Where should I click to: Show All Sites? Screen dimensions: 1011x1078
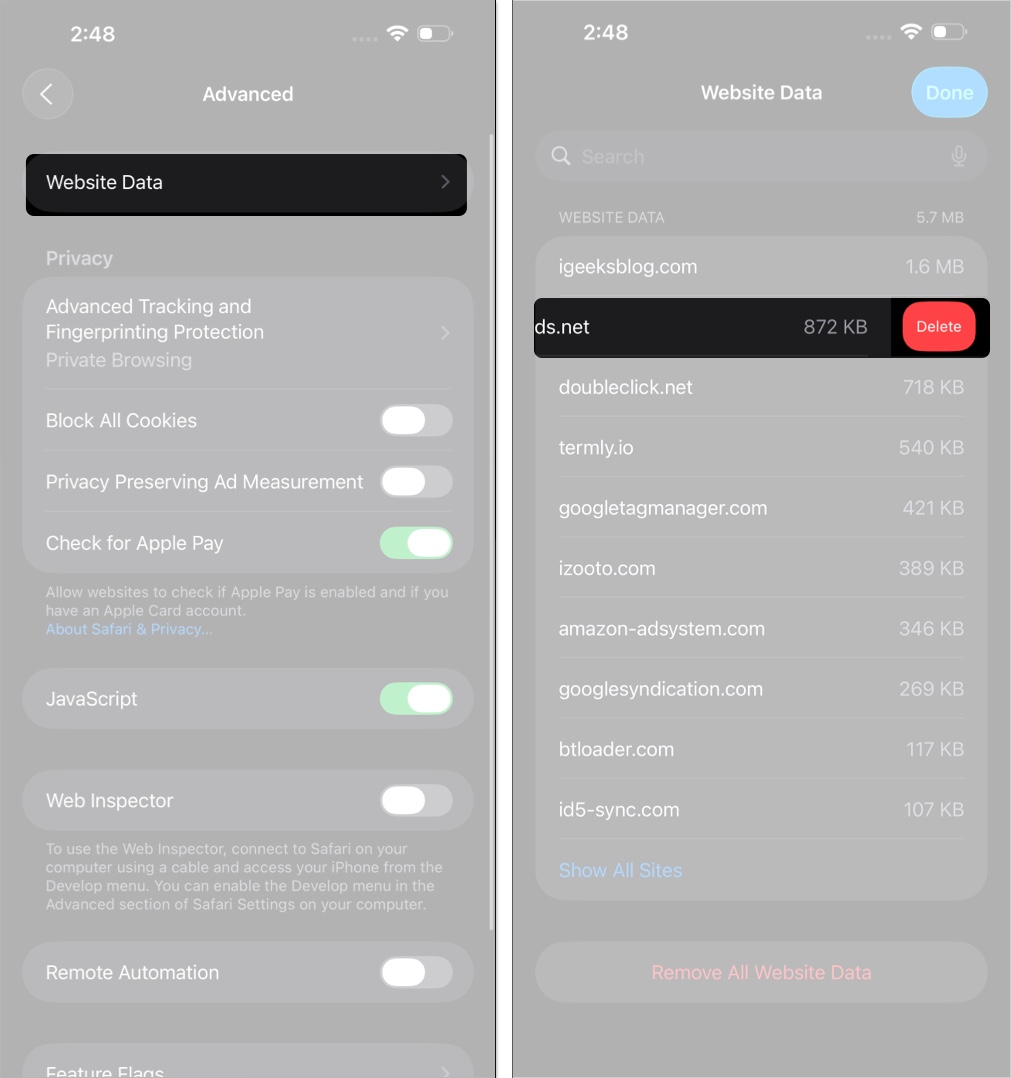620,870
